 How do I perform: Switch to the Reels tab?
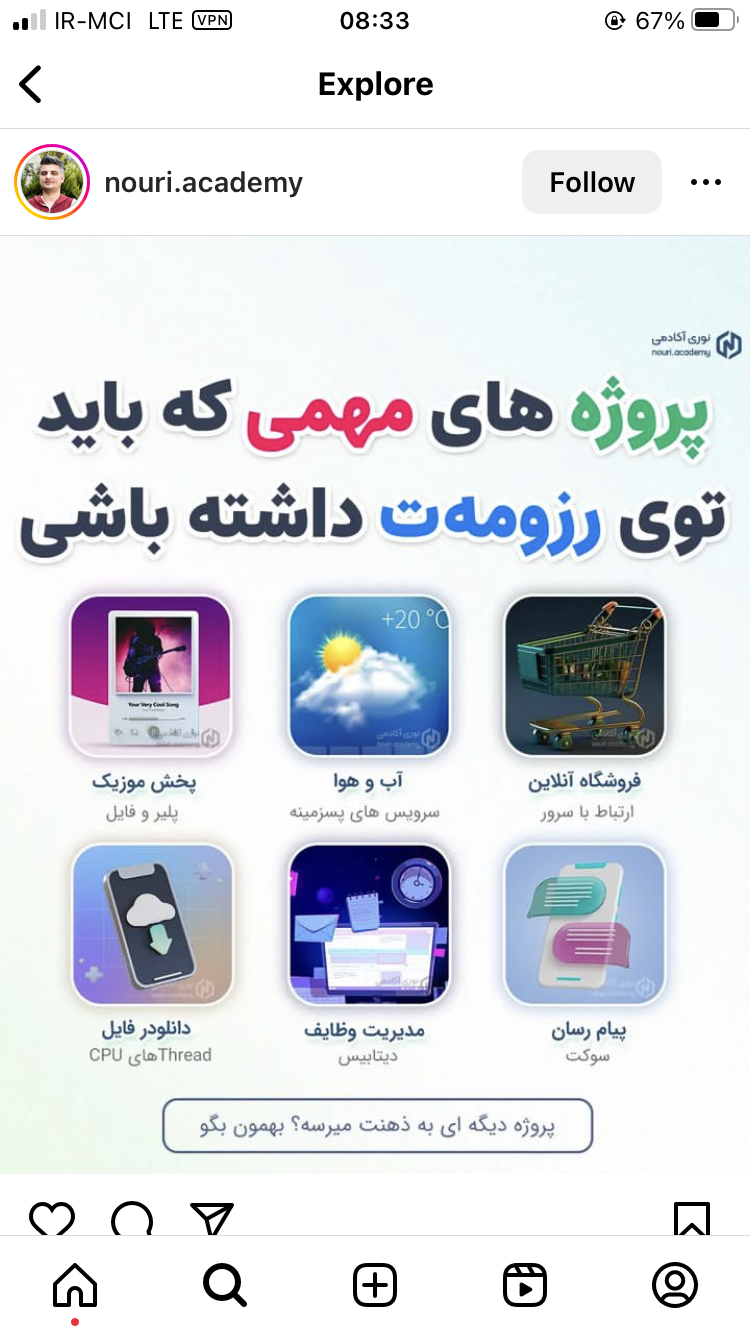pyautogui.click(x=524, y=1285)
